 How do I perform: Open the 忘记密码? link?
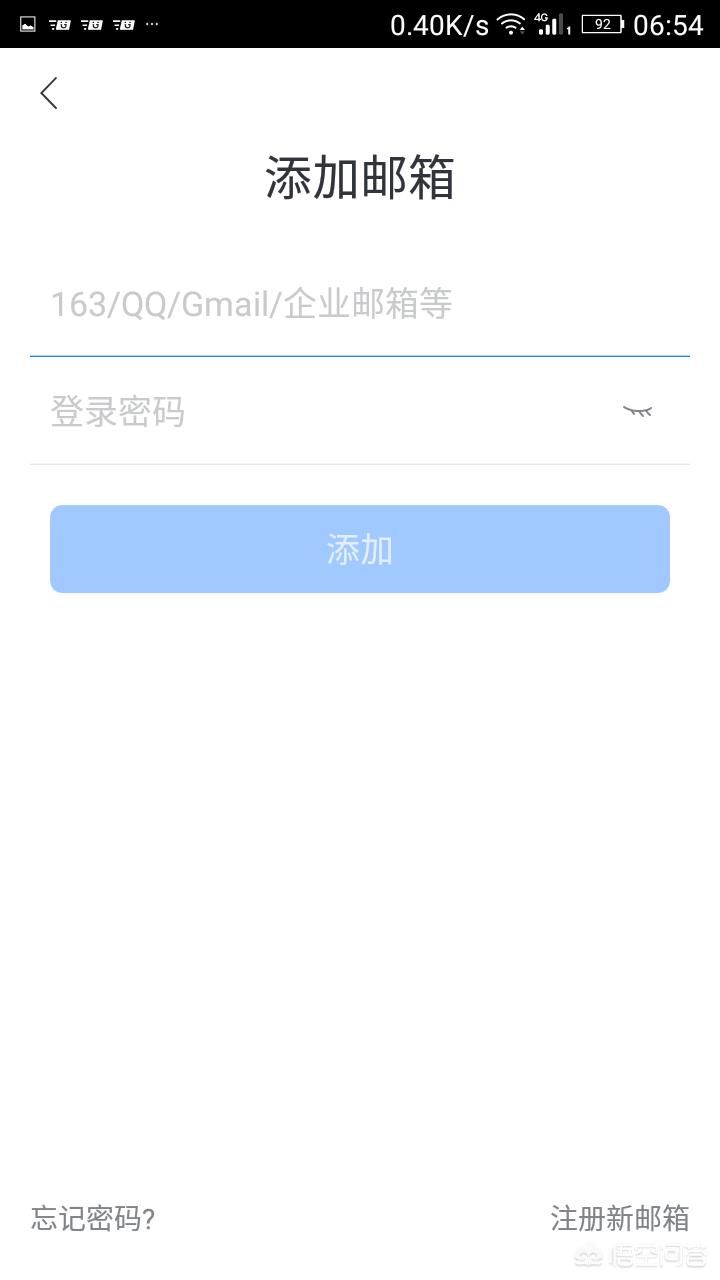click(x=93, y=1218)
